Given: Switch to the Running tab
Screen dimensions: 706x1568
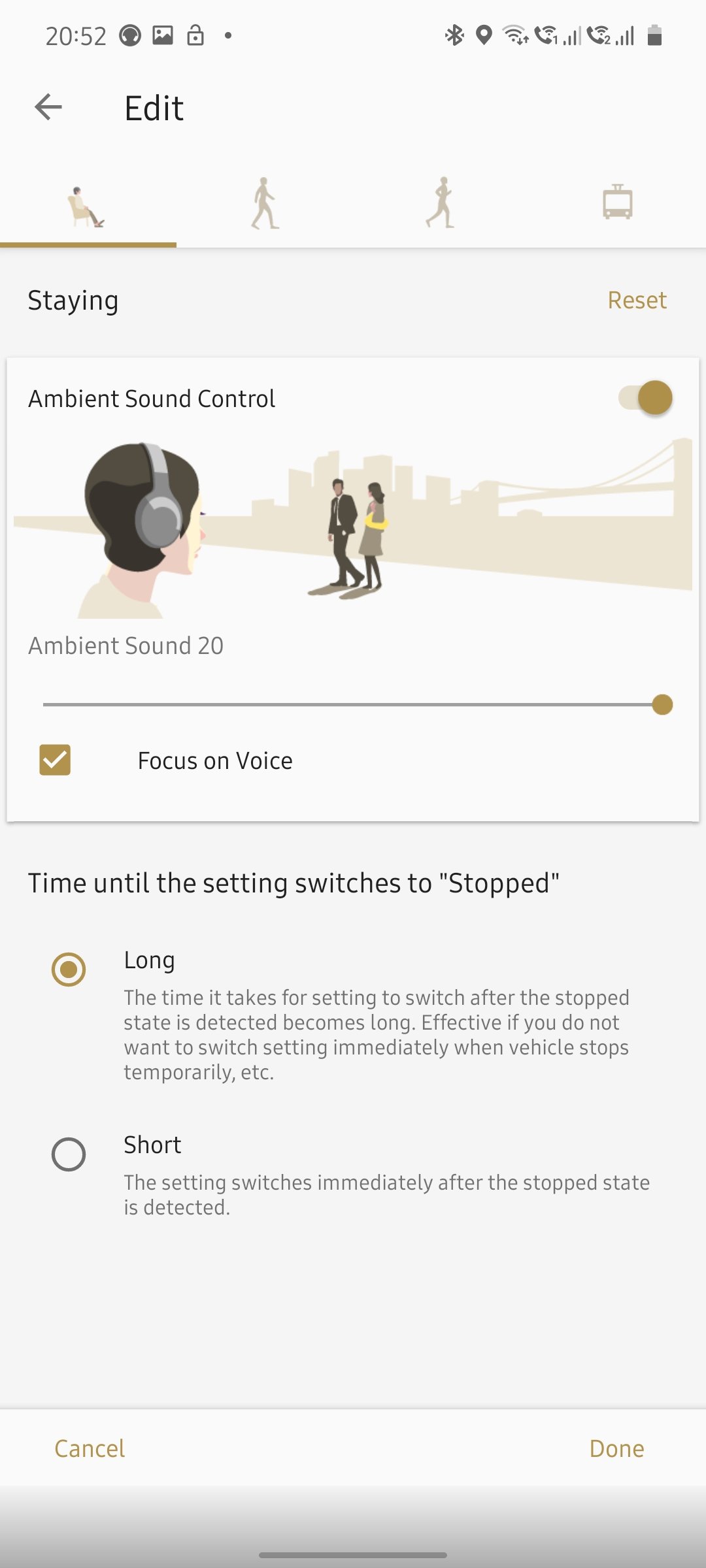Looking at the screenshot, I should [x=441, y=203].
